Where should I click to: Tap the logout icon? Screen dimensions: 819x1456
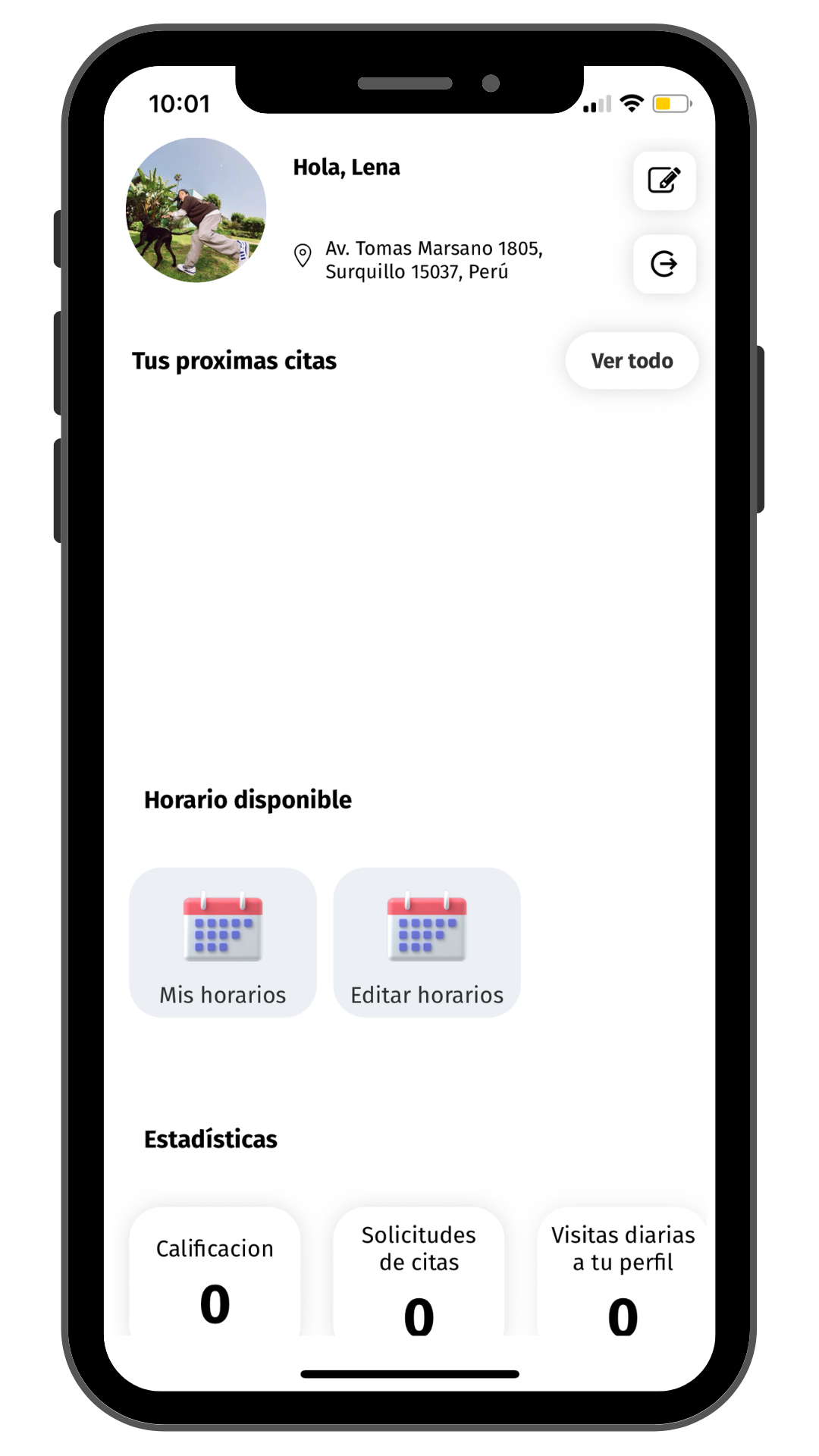coord(664,264)
